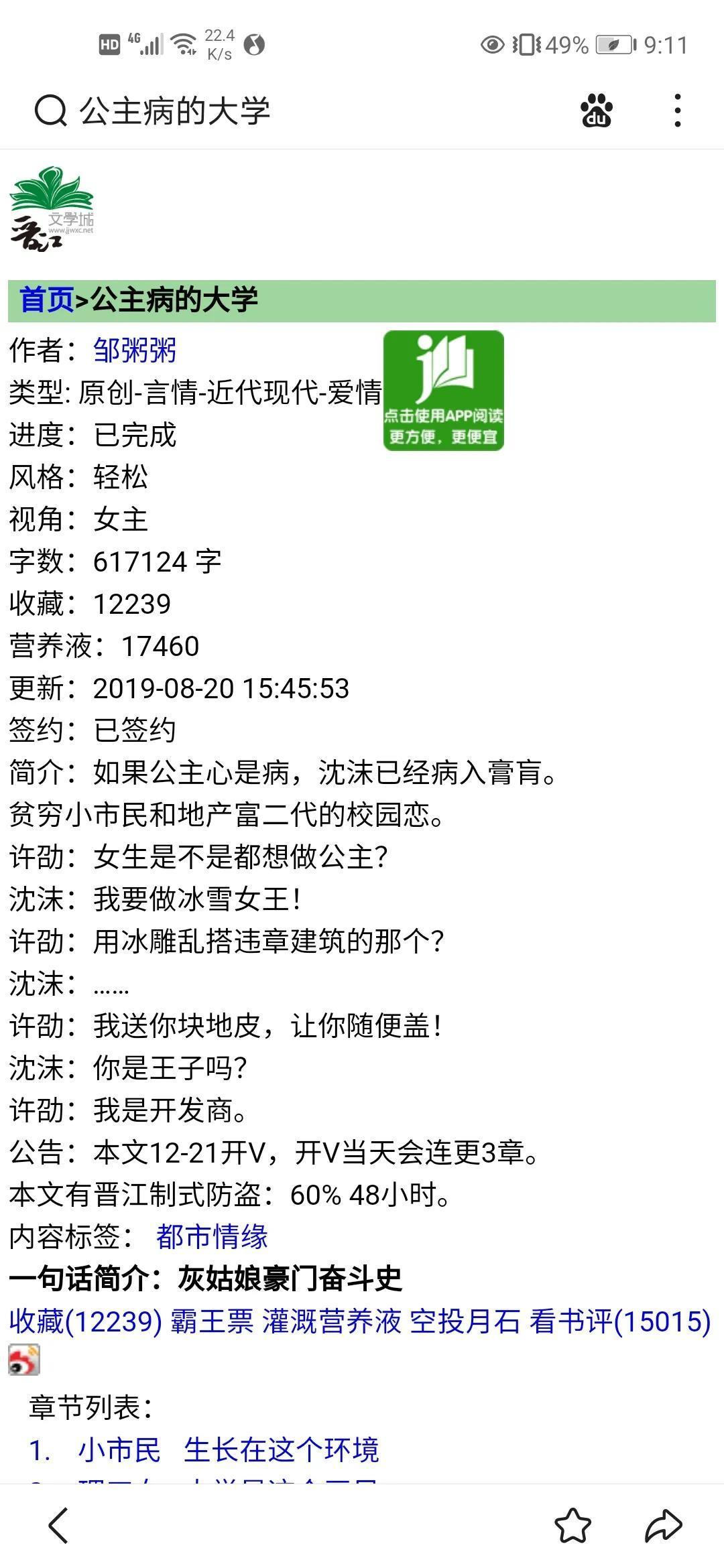Open the 都市情缘 content tag

212,1237
